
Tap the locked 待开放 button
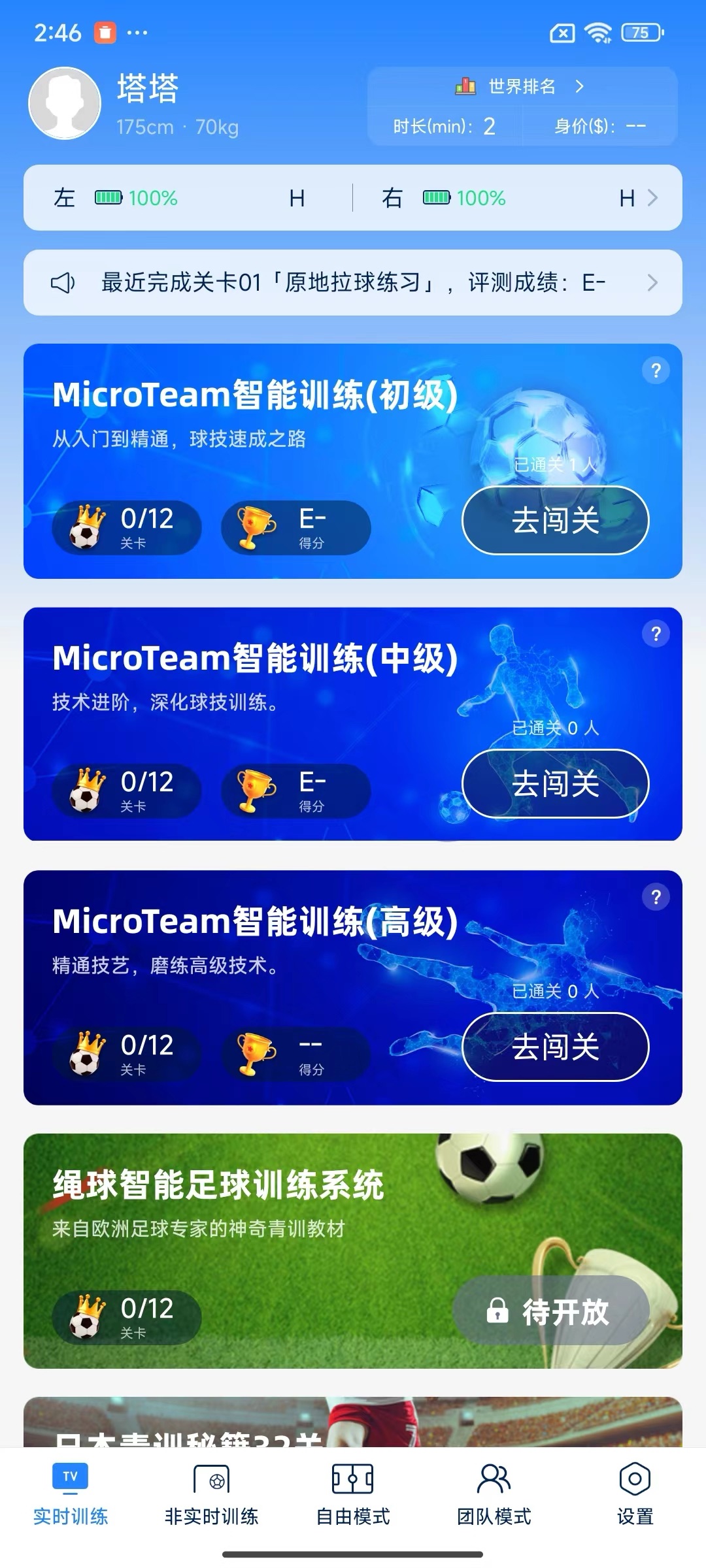tap(550, 1311)
